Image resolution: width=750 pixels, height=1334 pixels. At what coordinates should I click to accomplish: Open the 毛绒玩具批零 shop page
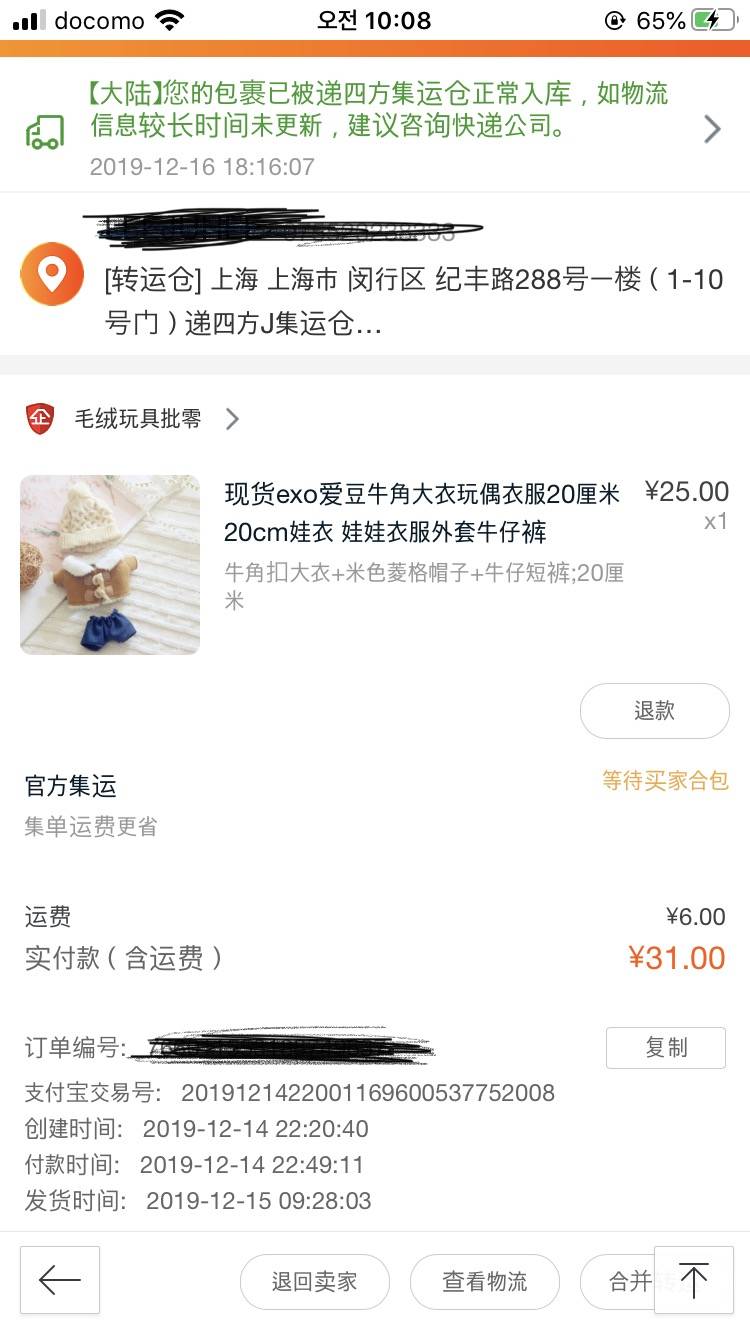point(138,419)
